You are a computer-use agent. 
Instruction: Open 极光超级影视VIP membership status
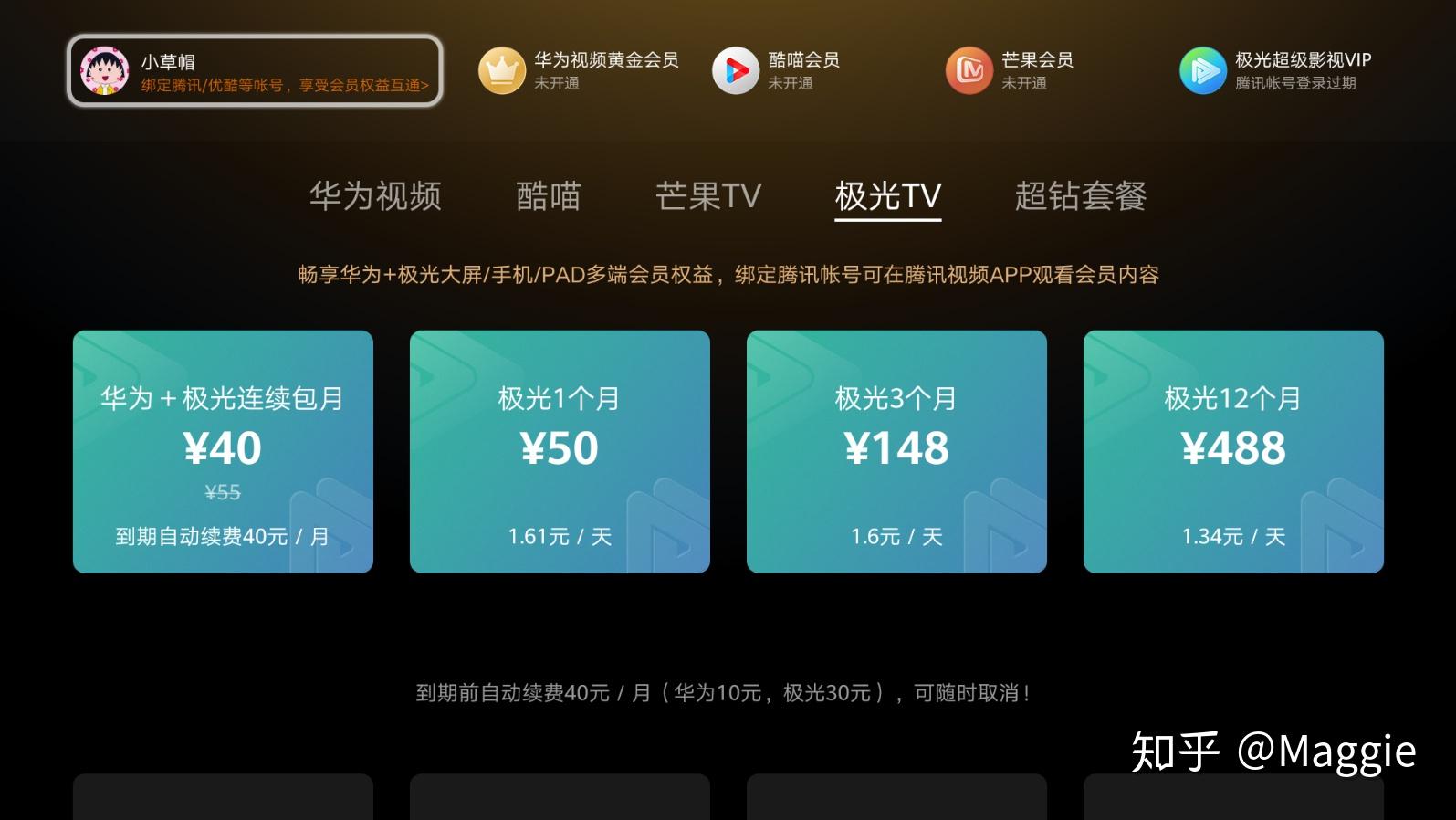pyautogui.click(x=1275, y=71)
